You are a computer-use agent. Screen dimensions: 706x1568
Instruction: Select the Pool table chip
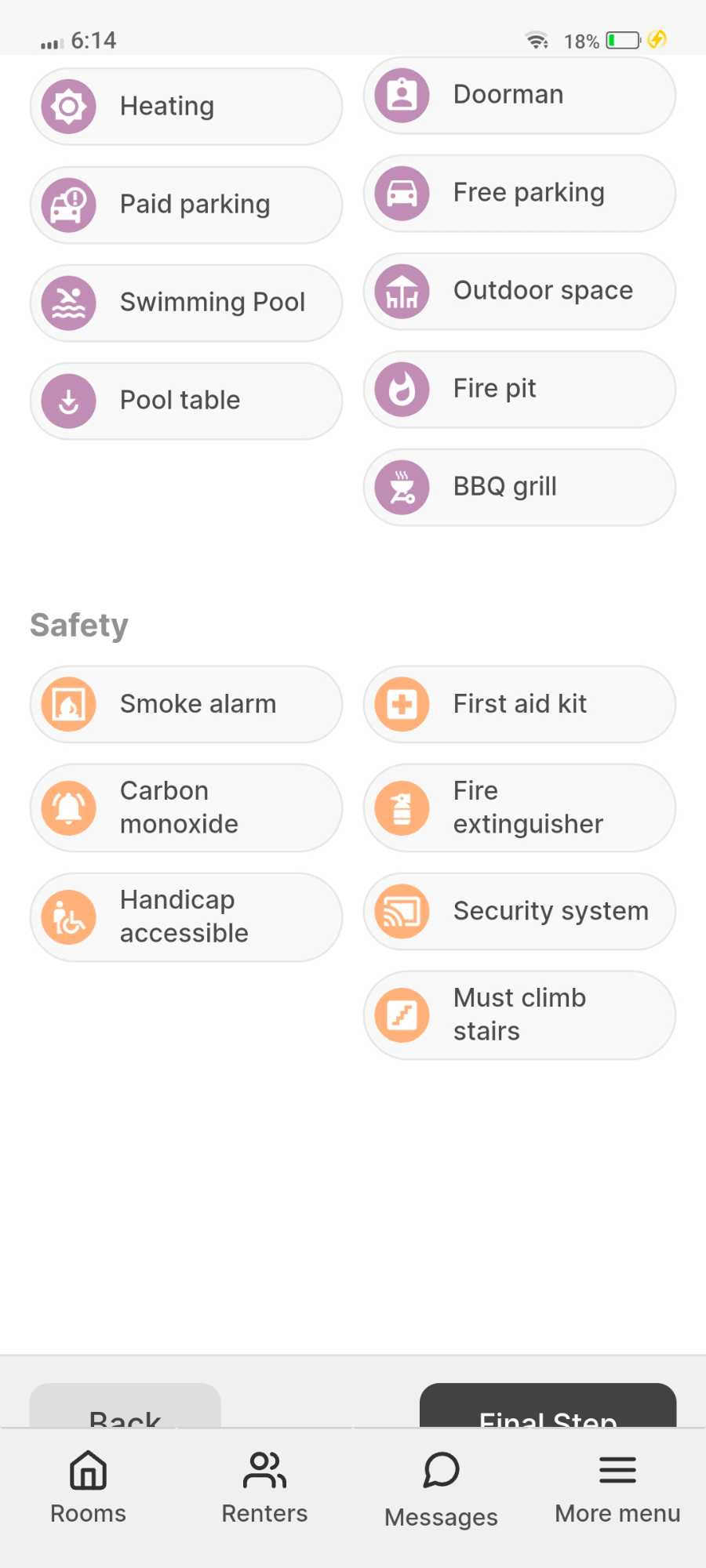coord(186,401)
